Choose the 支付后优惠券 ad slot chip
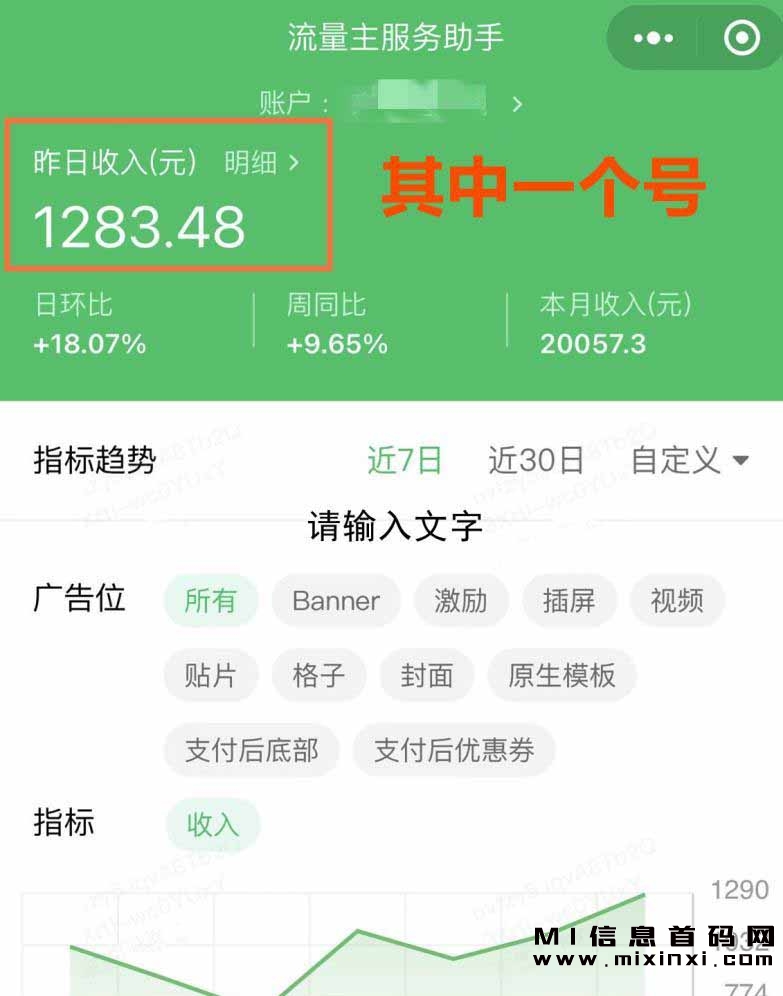783x996 pixels. click(454, 750)
